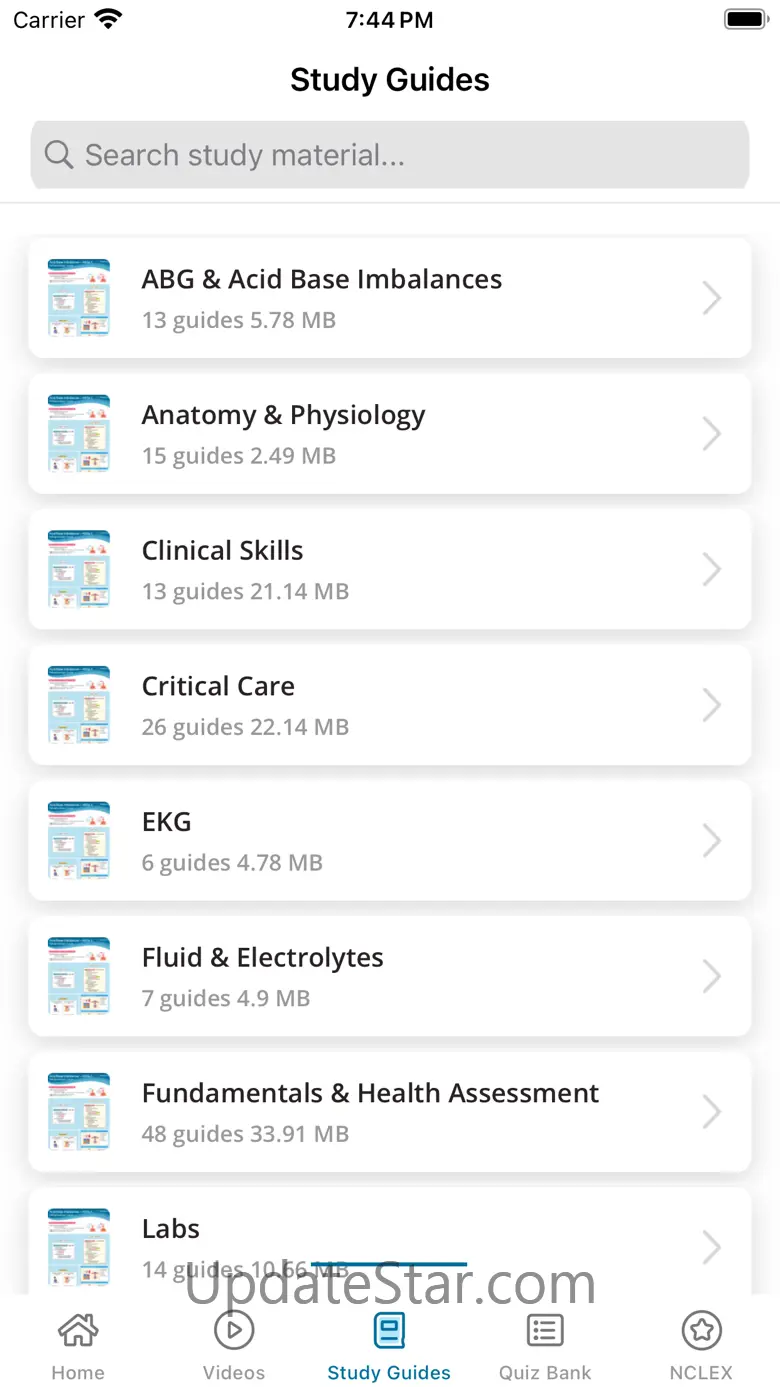The width and height of the screenshot is (780, 1387).
Task: Browse Fluid & Electrolytes guides
Action: click(x=390, y=976)
